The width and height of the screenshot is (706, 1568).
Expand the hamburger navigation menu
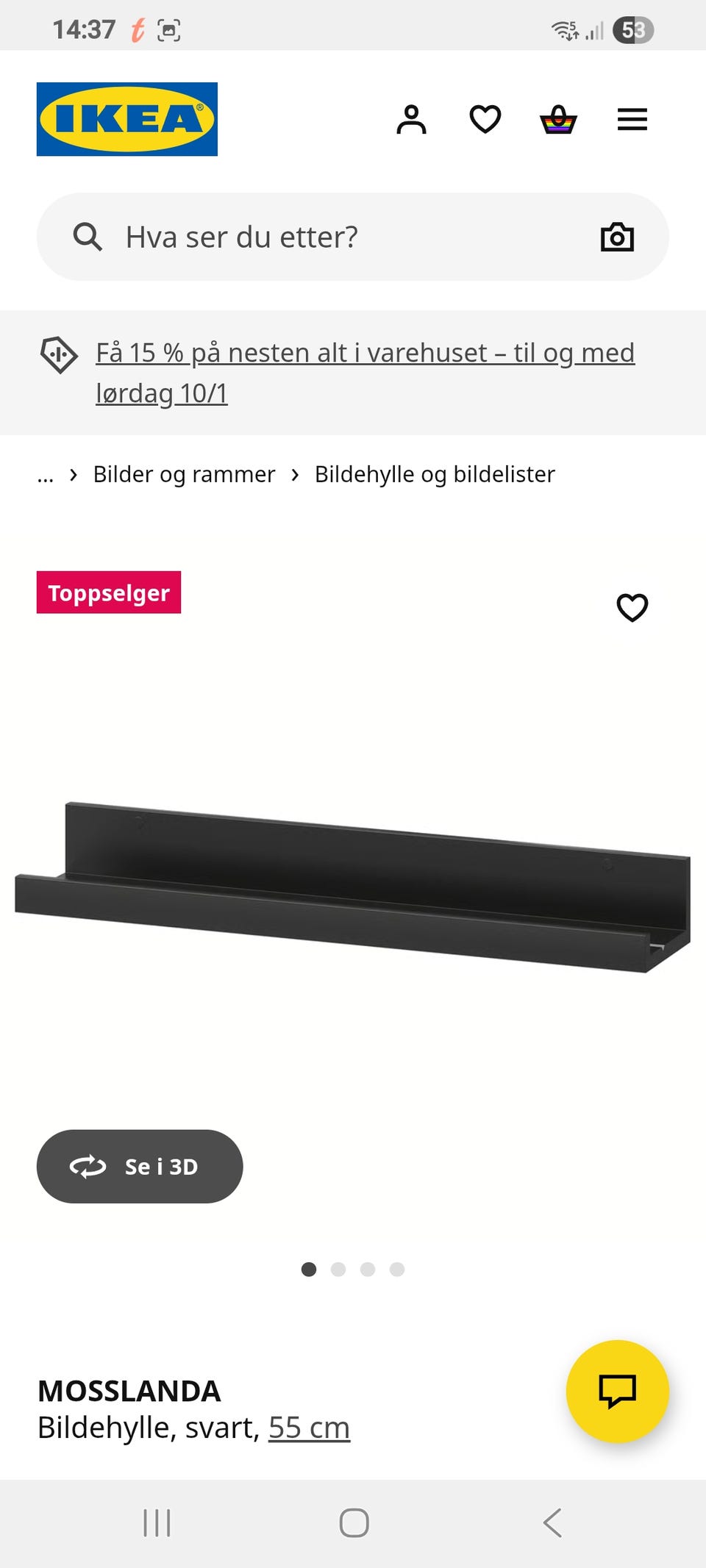pos(631,118)
